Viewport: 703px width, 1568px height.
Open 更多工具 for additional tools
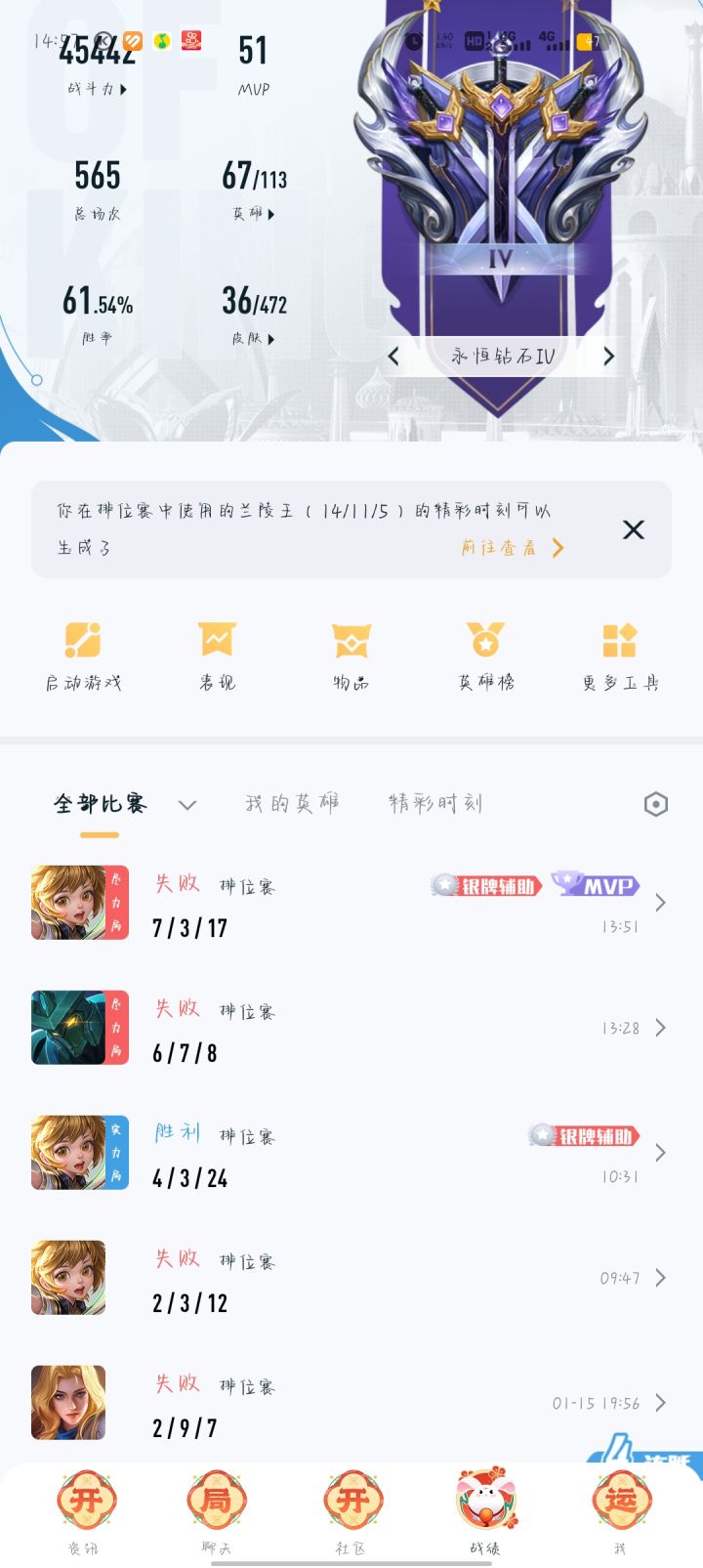point(622,645)
